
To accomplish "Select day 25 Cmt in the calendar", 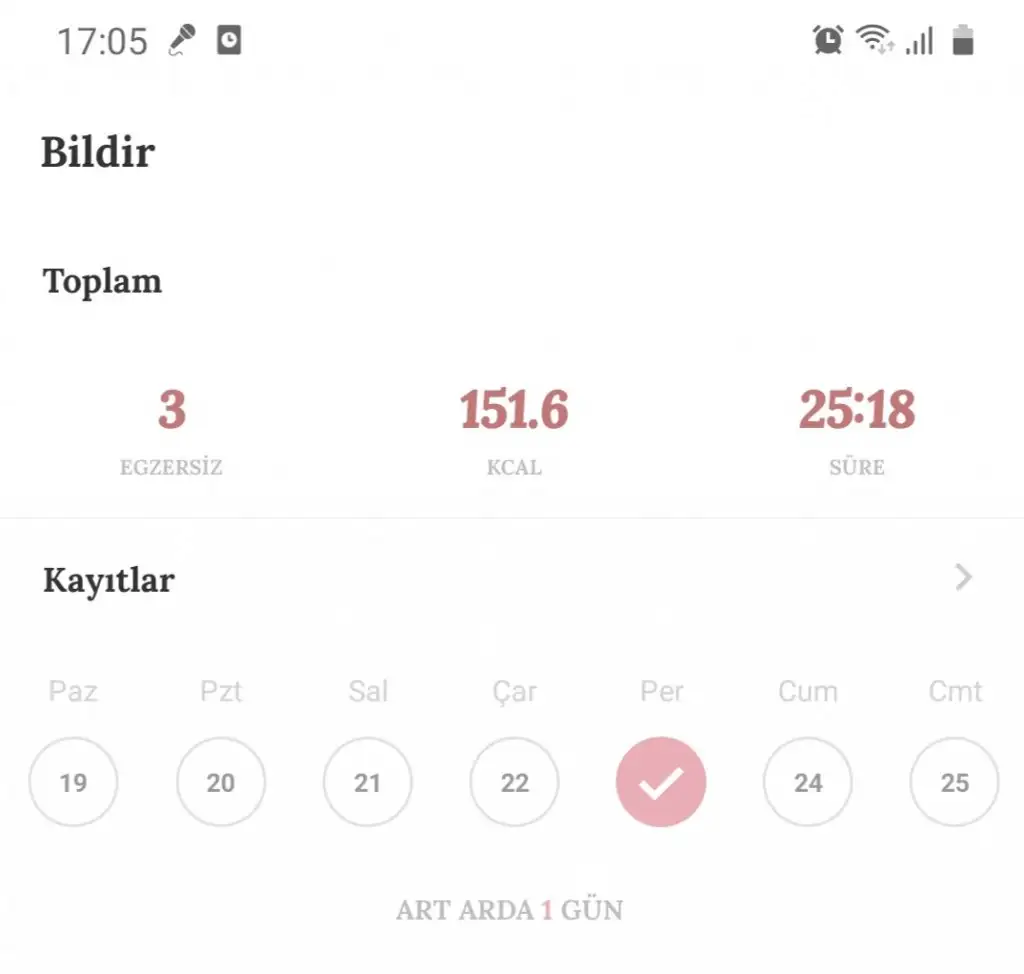I will click(x=954, y=782).
